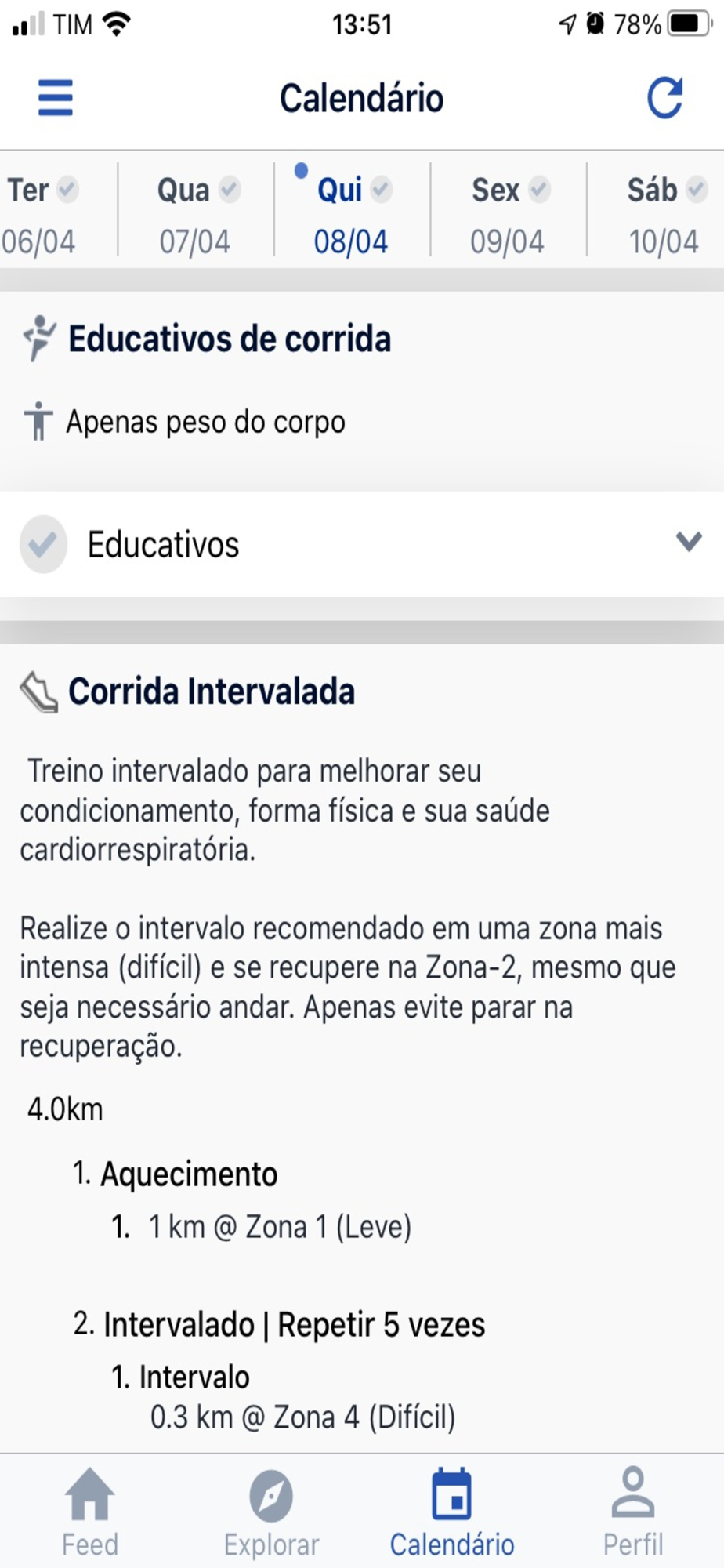Expand the Educativos row chevron
The height and width of the screenshot is (1568, 724).
689,542
